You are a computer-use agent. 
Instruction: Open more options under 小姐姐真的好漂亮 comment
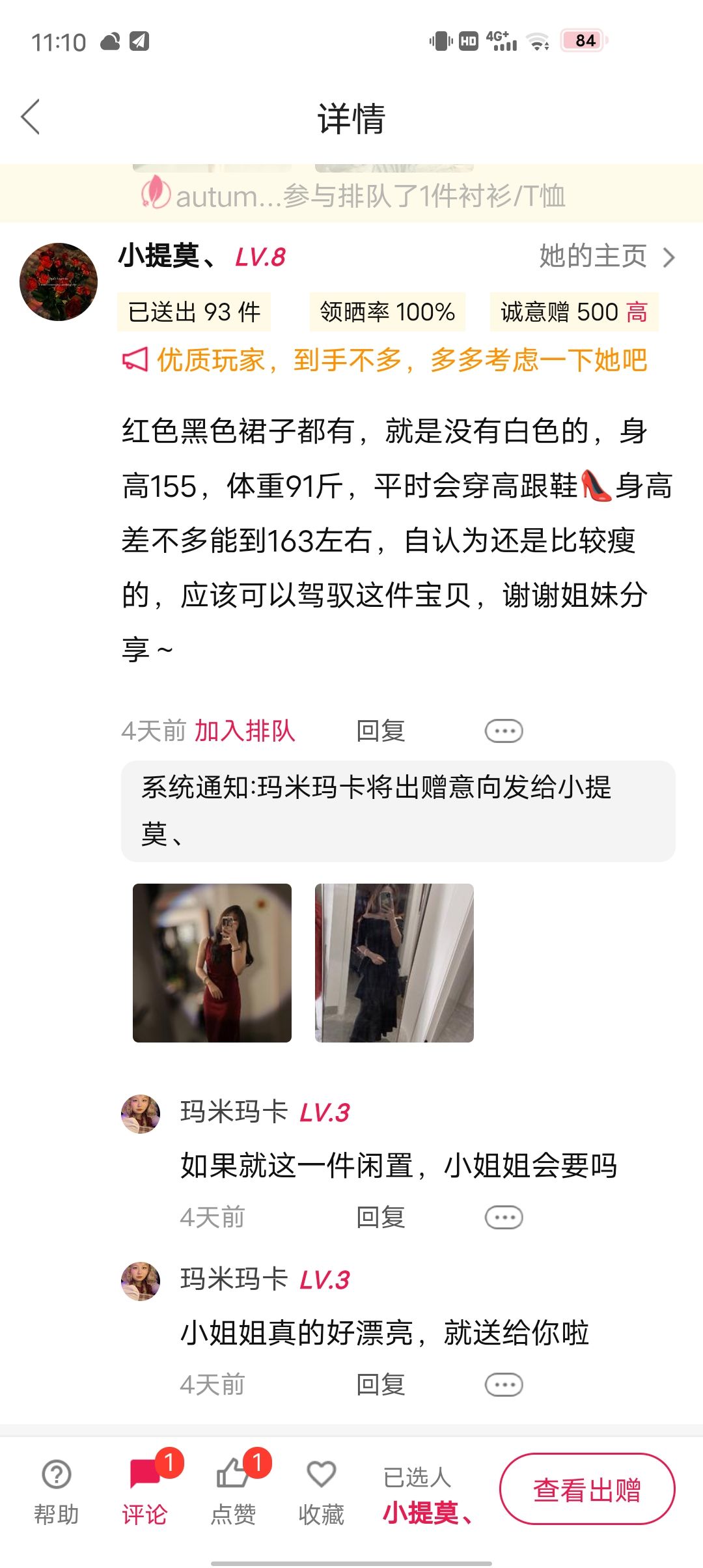504,1384
